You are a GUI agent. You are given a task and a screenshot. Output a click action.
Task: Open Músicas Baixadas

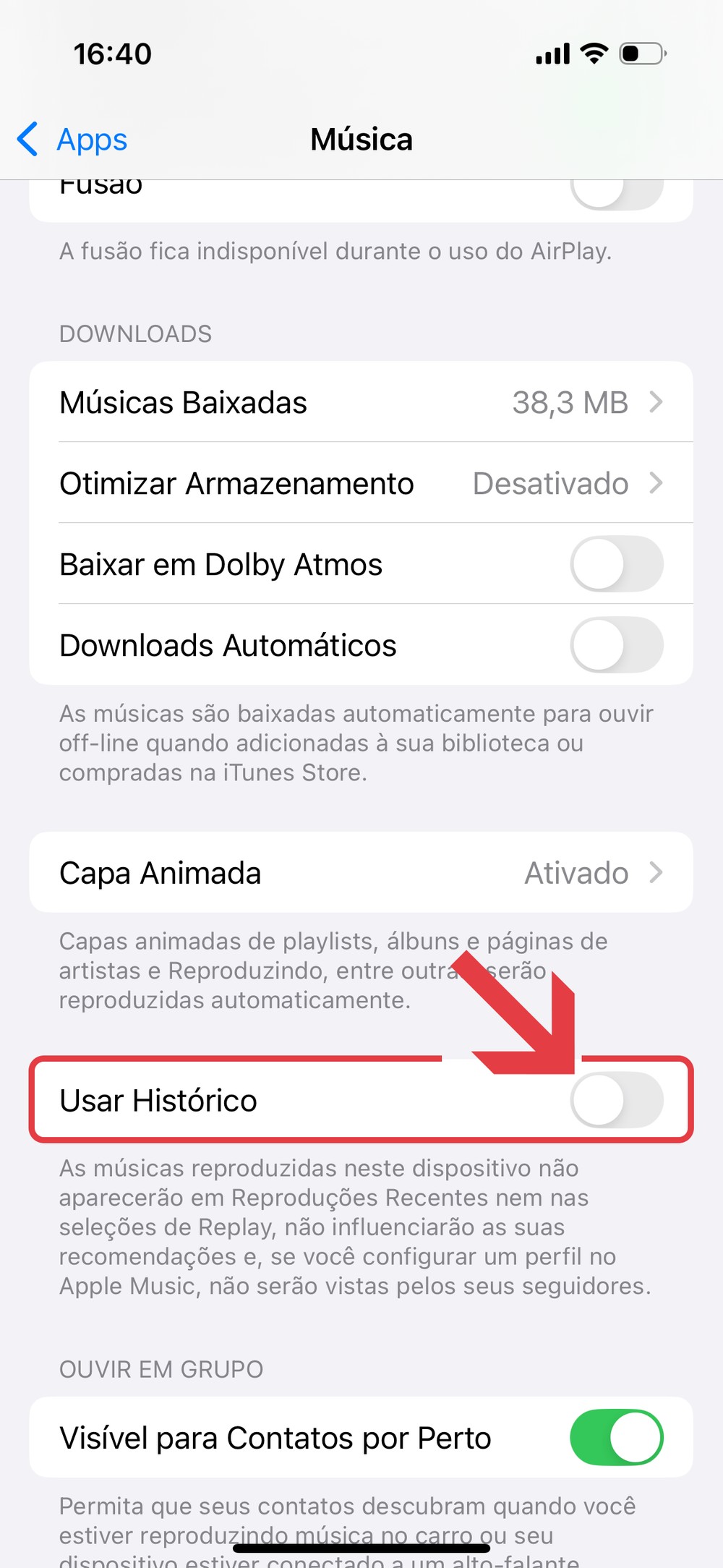coord(361,402)
